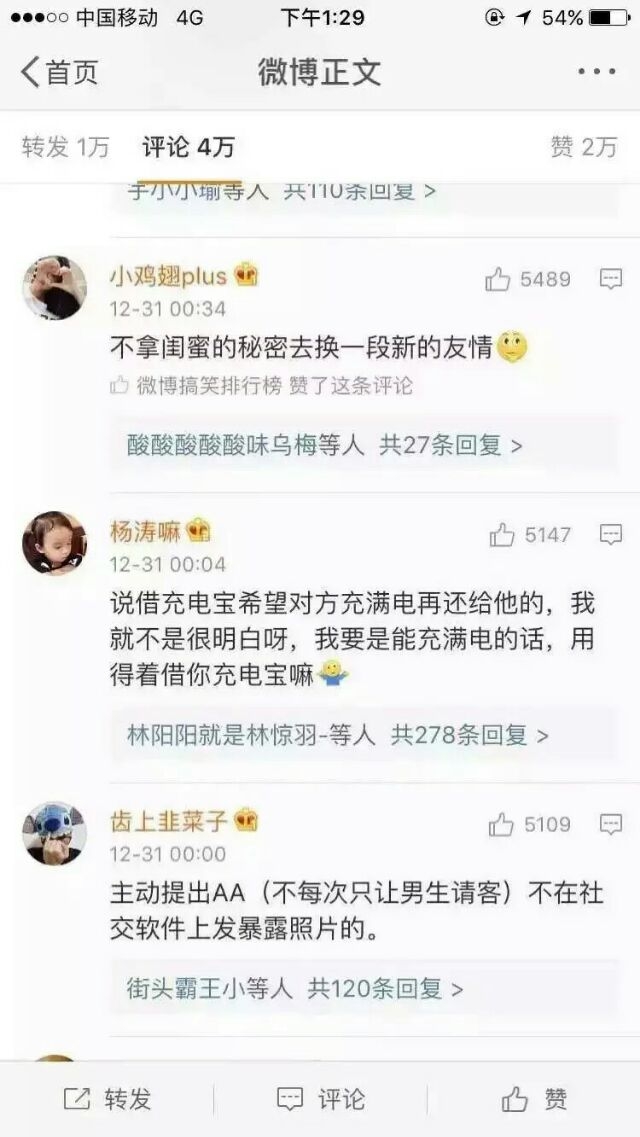
Task: Open 杨涛嘛's profile avatar
Action: point(54,542)
